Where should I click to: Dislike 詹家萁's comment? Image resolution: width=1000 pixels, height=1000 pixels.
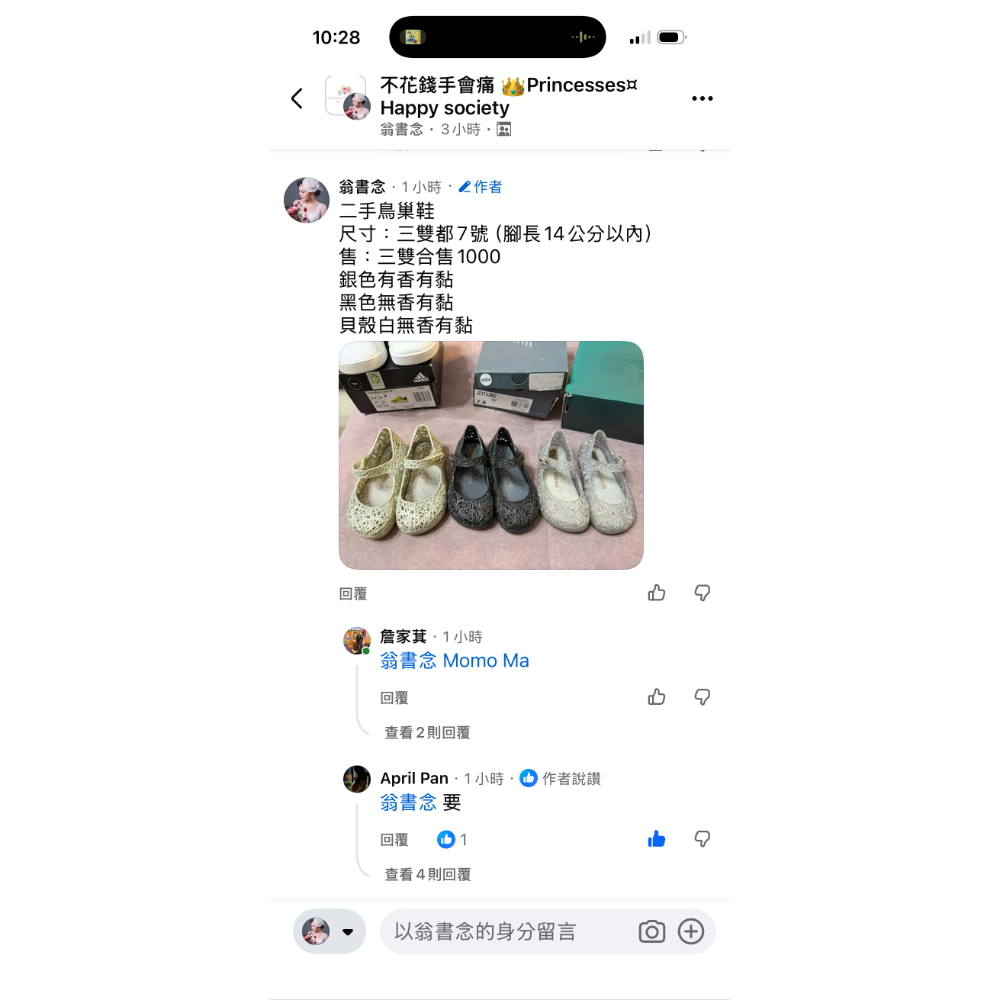coord(702,697)
